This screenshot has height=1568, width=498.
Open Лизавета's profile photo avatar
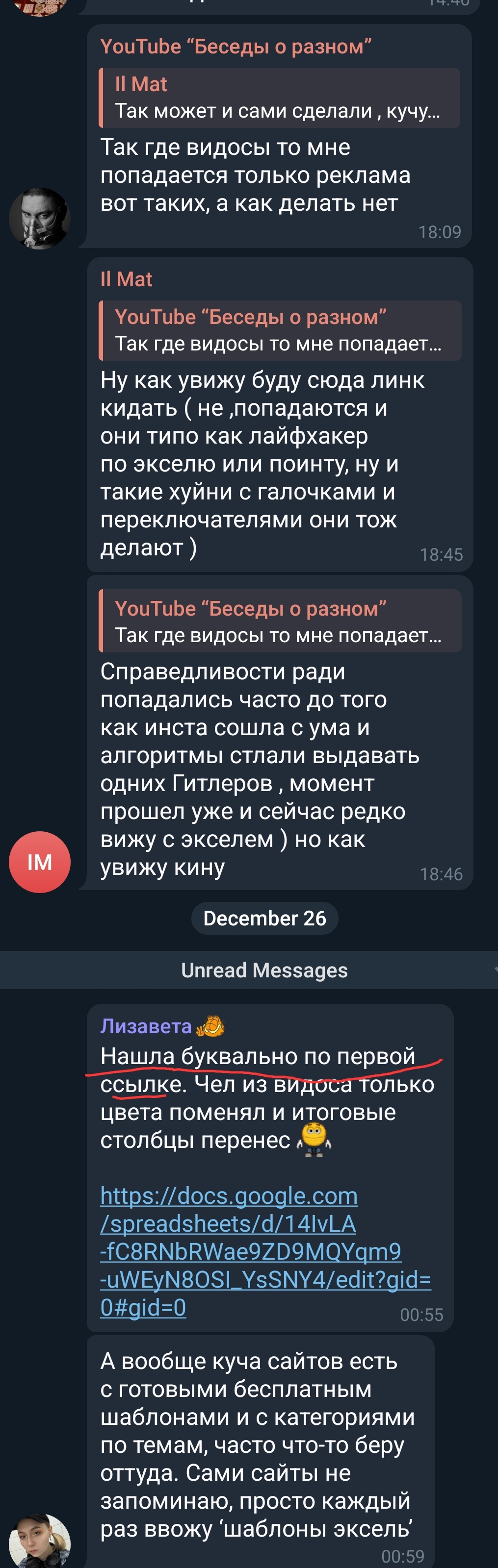coord(40,1541)
